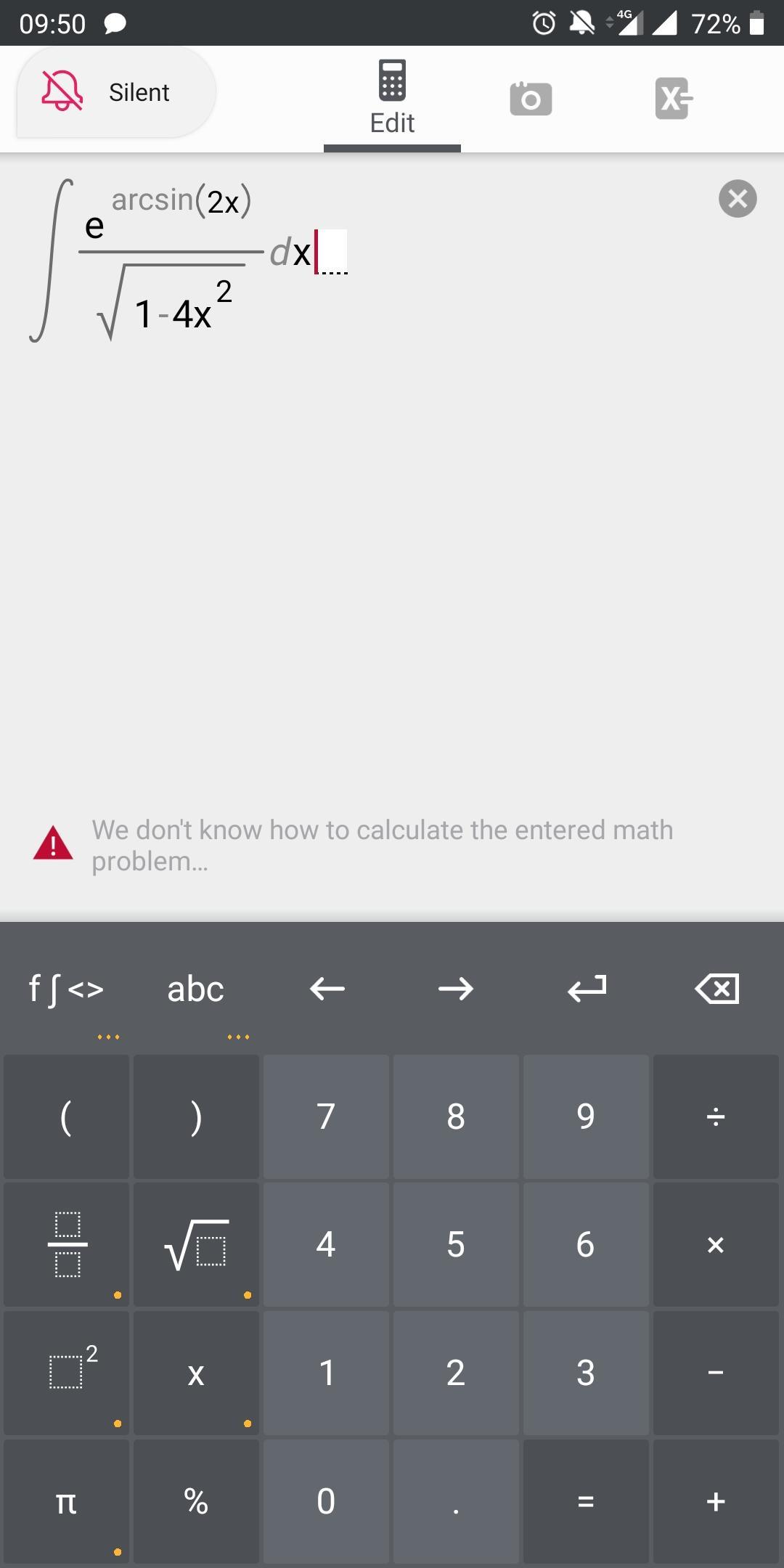Tap the division operator key

pyautogui.click(x=716, y=1116)
